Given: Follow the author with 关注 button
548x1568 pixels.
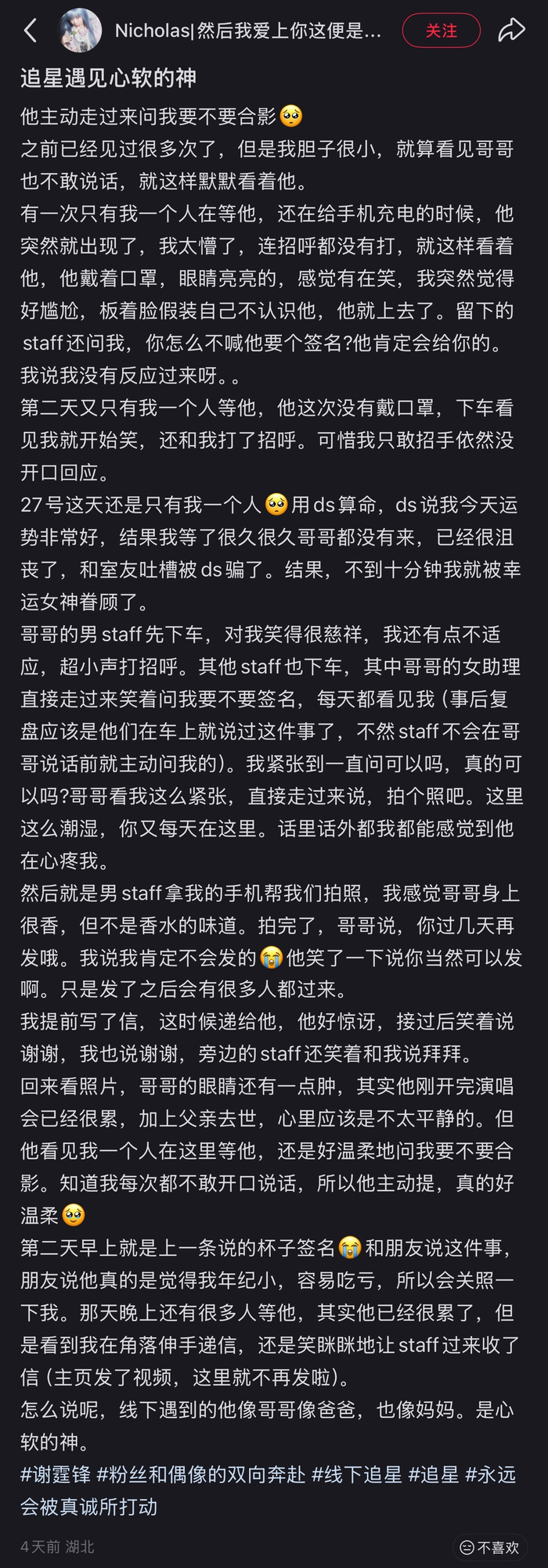Looking at the screenshot, I should click(x=442, y=31).
